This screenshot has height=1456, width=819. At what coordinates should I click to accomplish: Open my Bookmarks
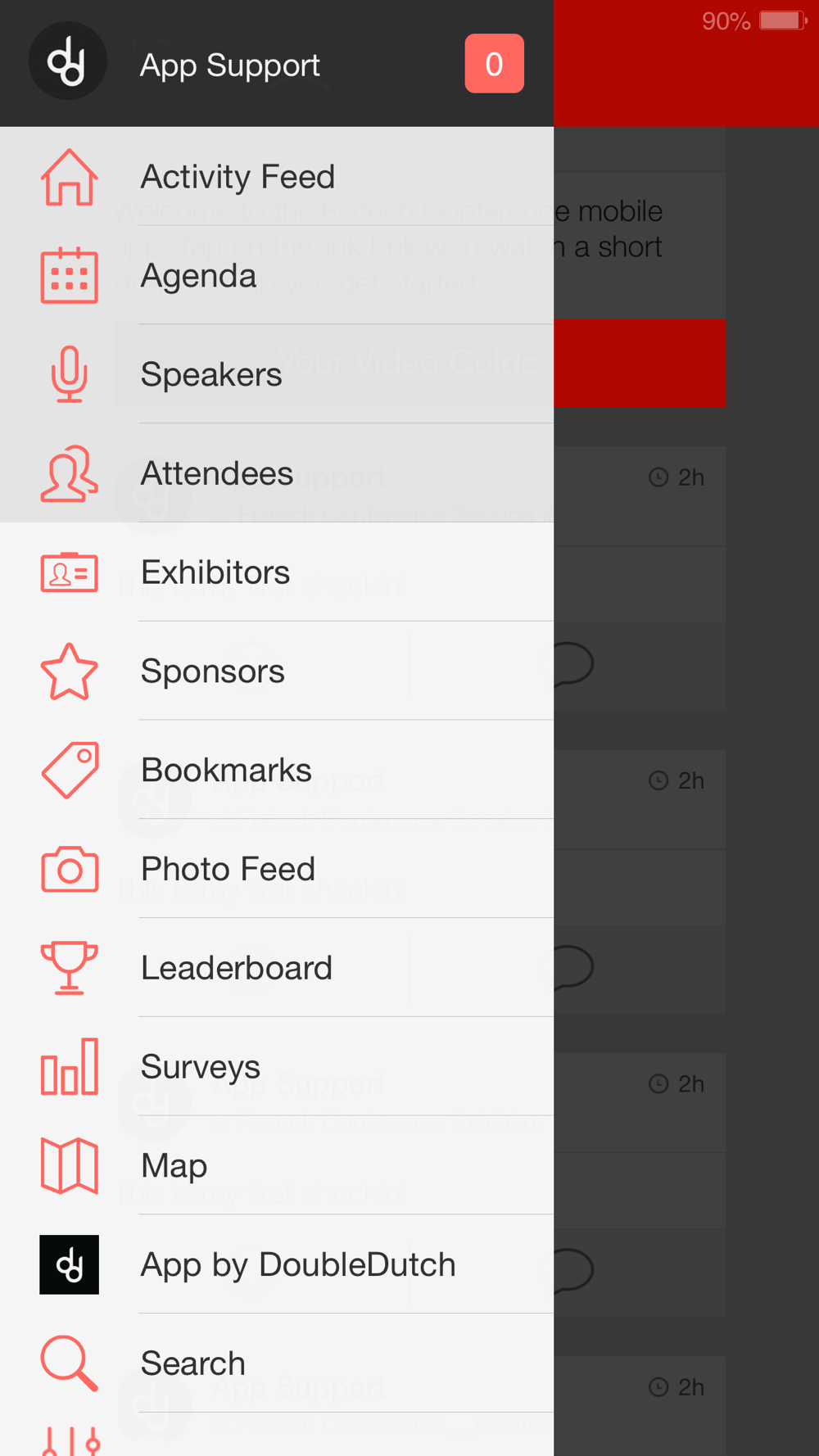tap(277, 771)
